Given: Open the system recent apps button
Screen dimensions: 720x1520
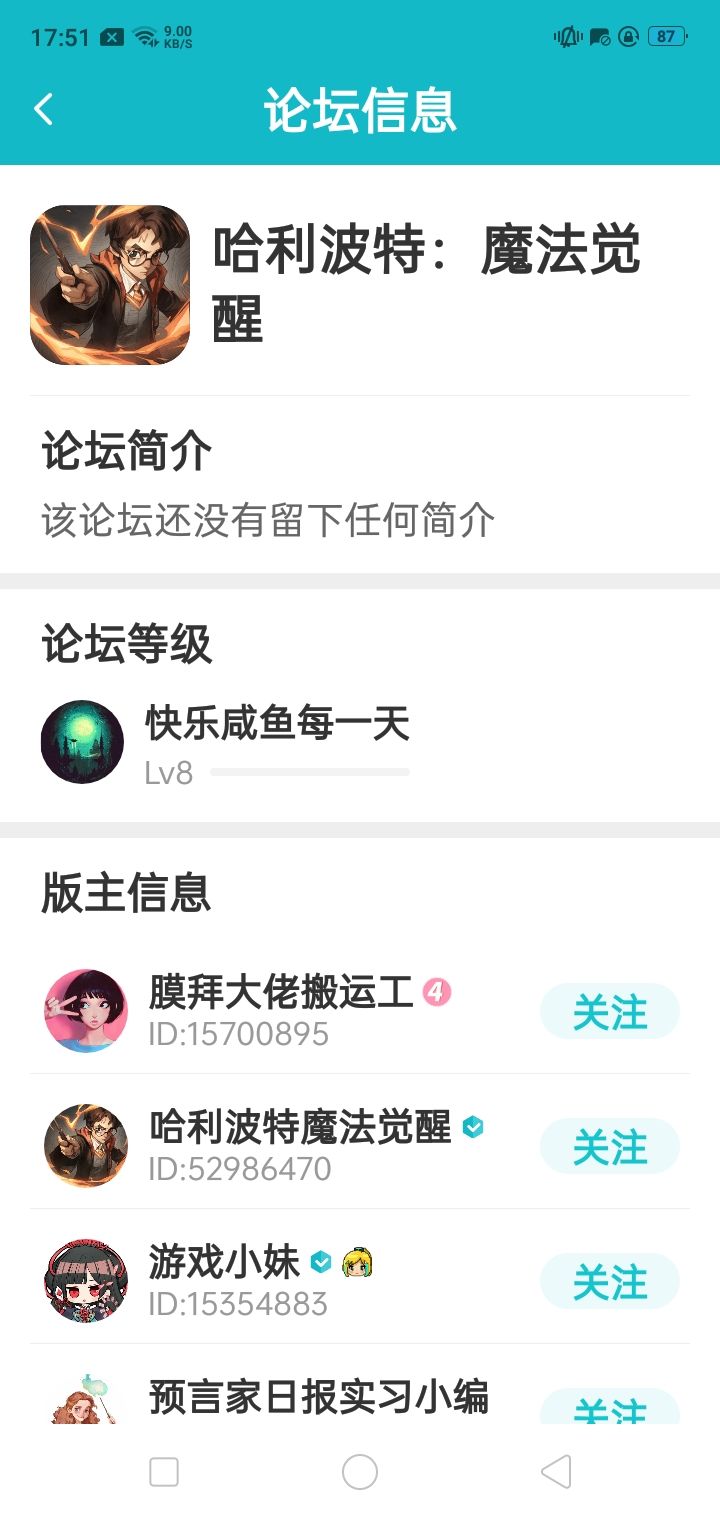Looking at the screenshot, I should pyautogui.click(x=163, y=1472).
